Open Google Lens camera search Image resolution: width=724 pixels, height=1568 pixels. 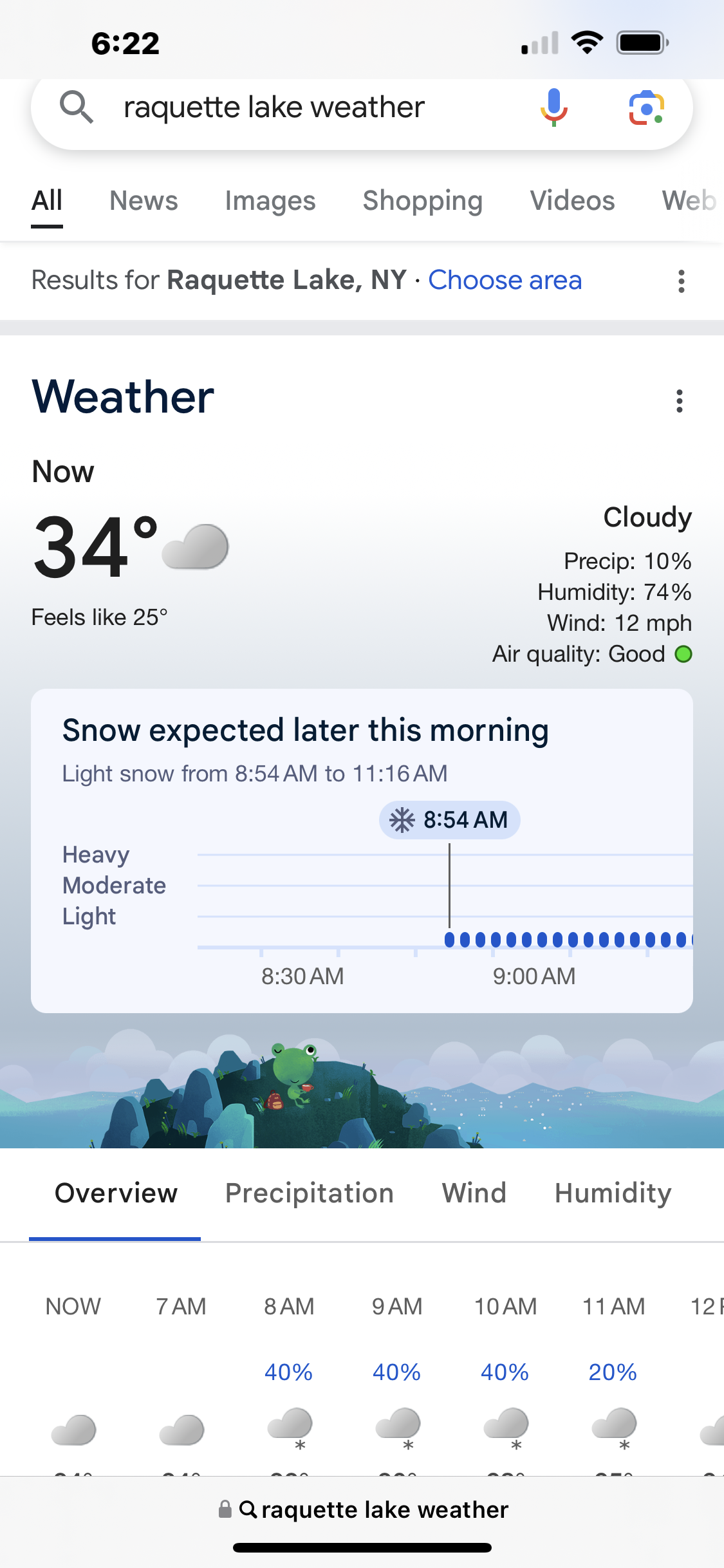pos(646,107)
